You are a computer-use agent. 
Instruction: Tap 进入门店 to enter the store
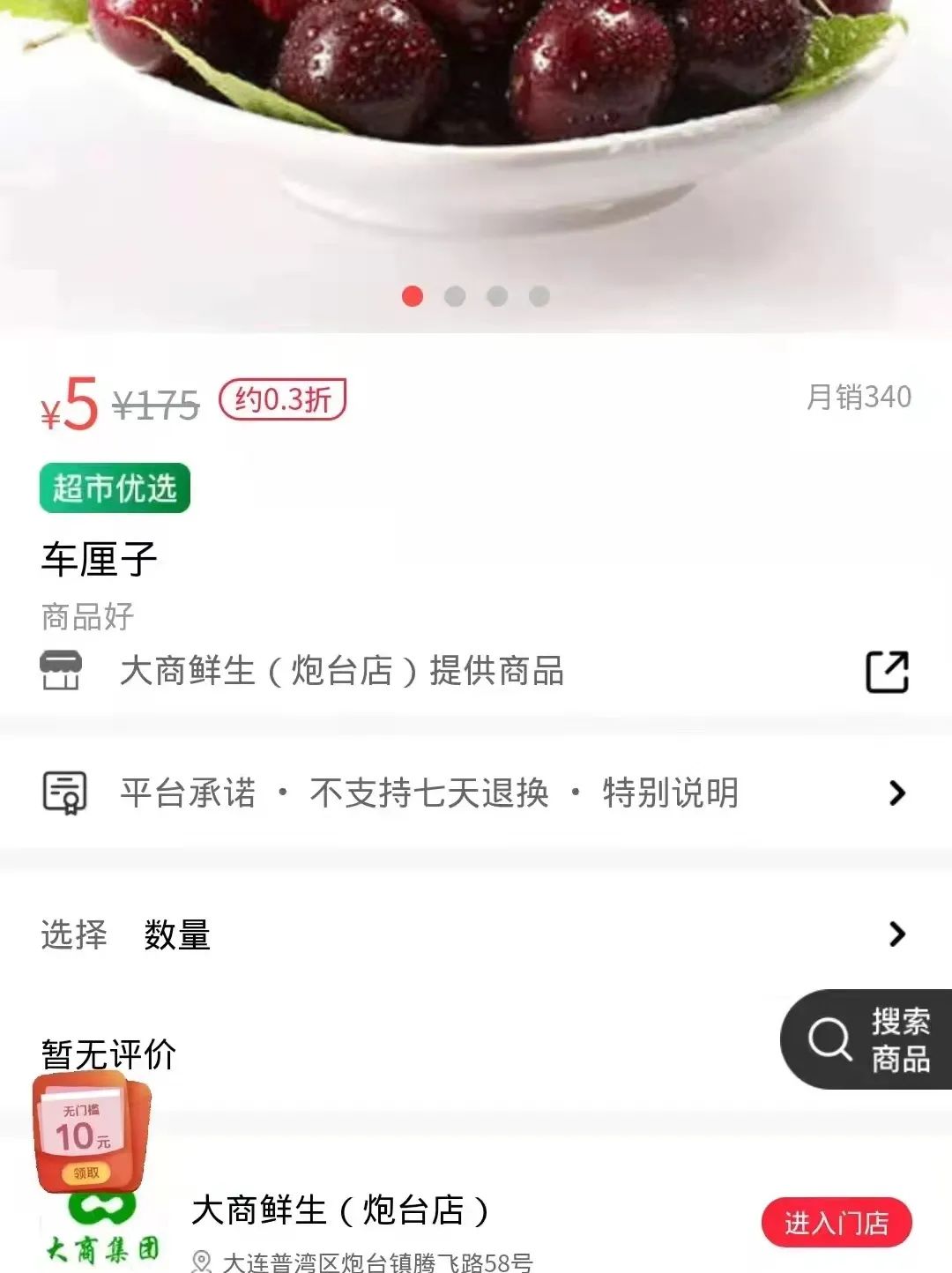[836, 1224]
